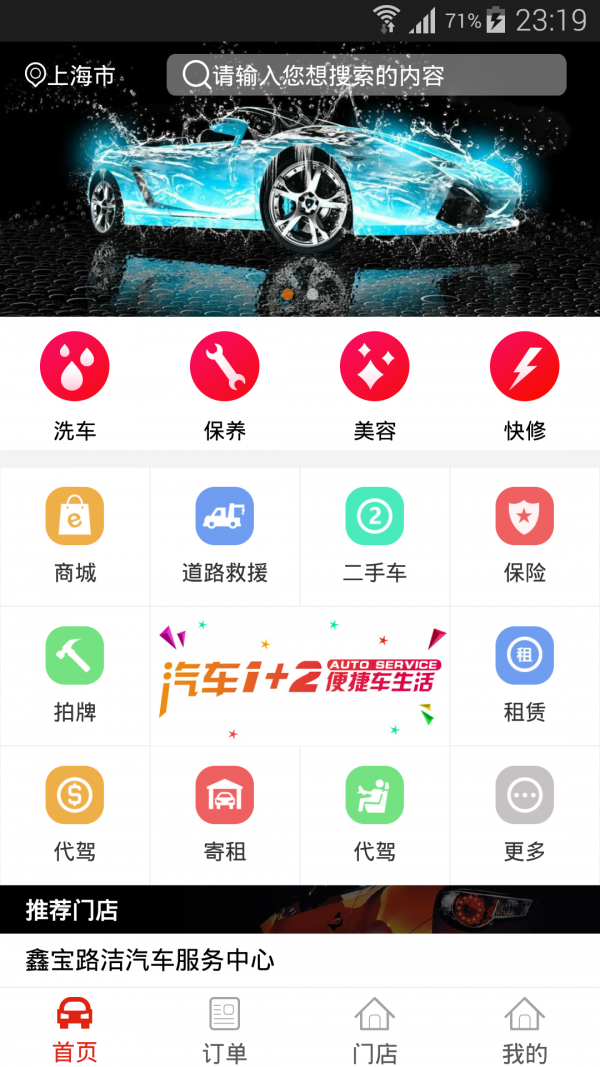This screenshot has height=1067, width=600.
Task: Open the 二手车 used cars section
Action: click(375, 535)
